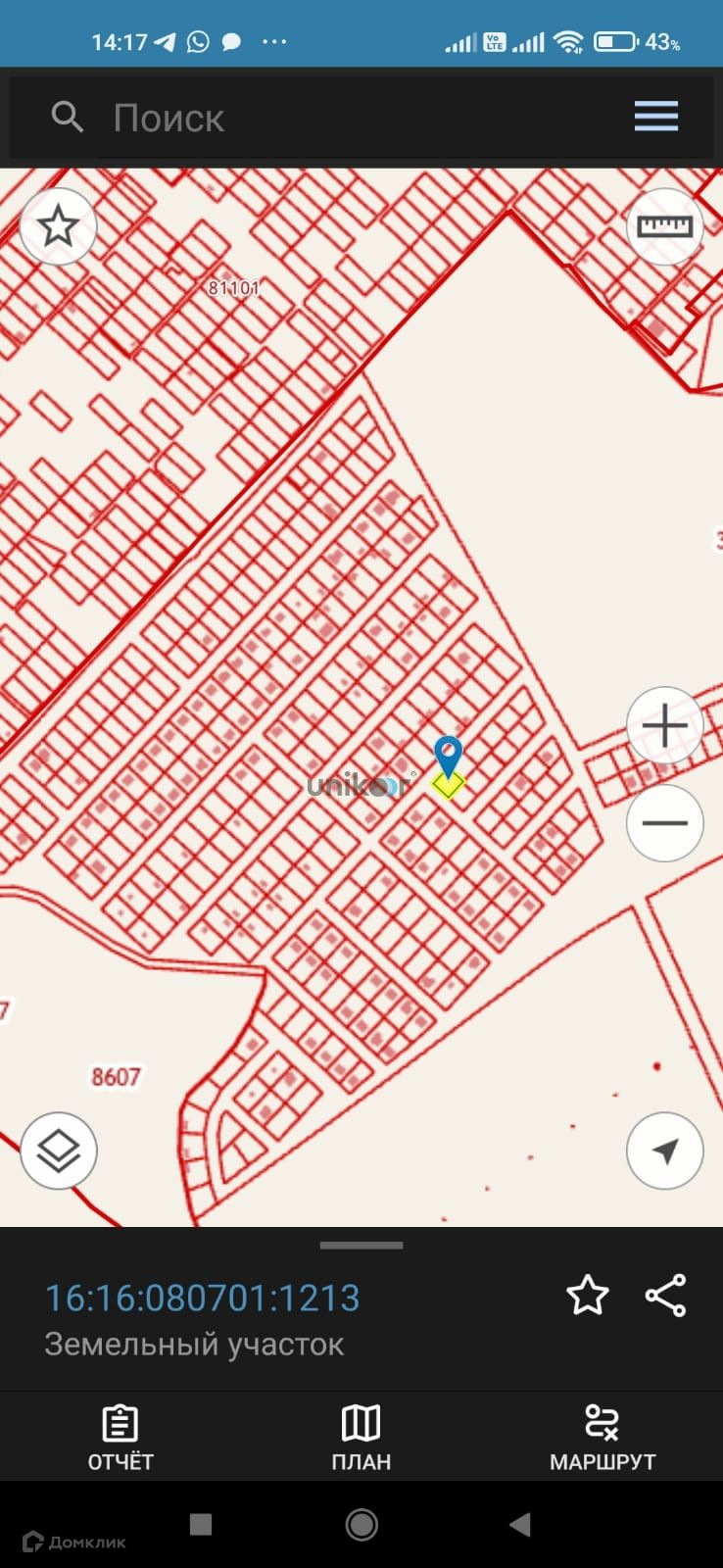
Task: Go to the home screen via system home
Action: point(361,1524)
